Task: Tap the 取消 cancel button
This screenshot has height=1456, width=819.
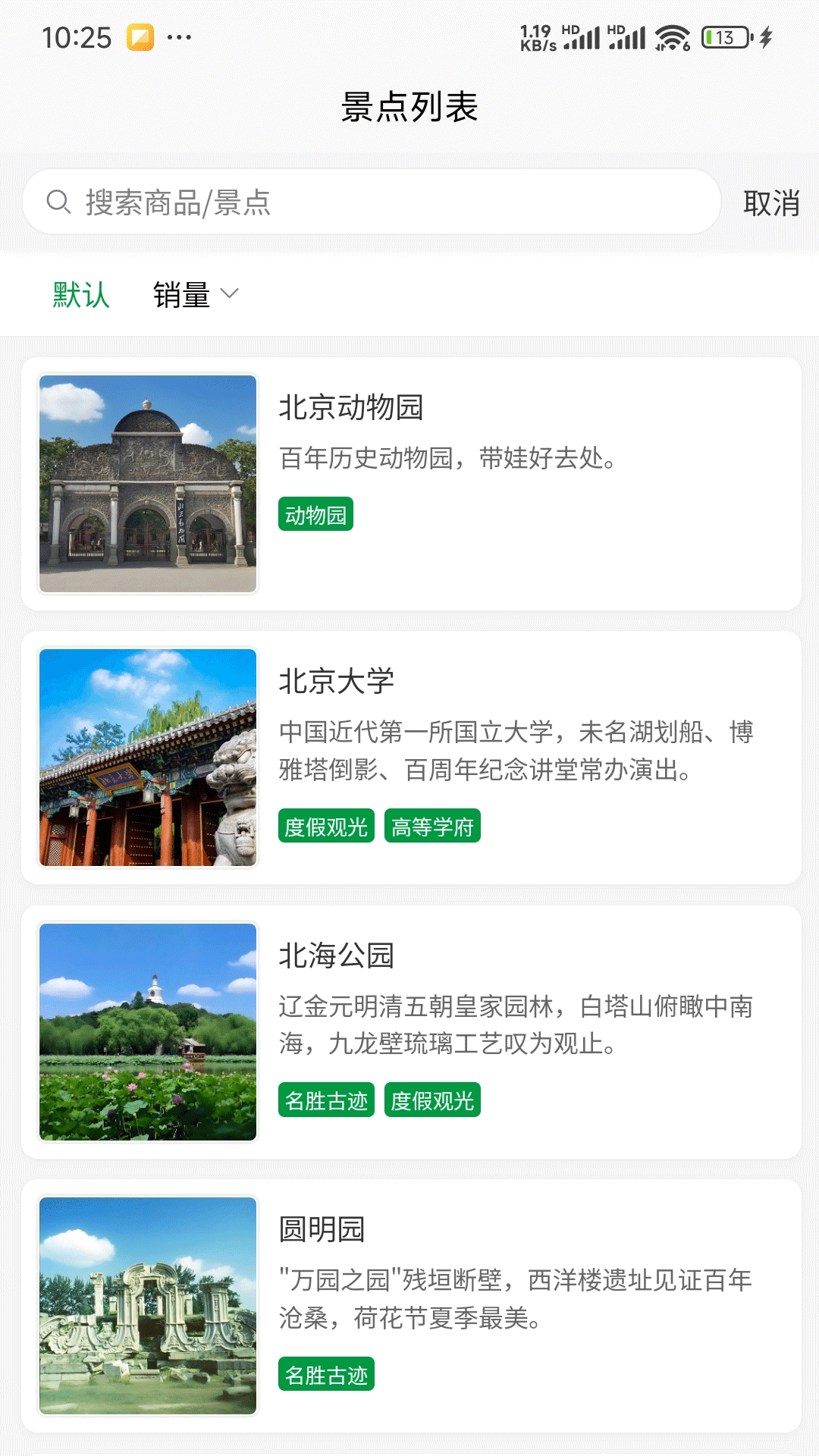Action: click(x=770, y=202)
